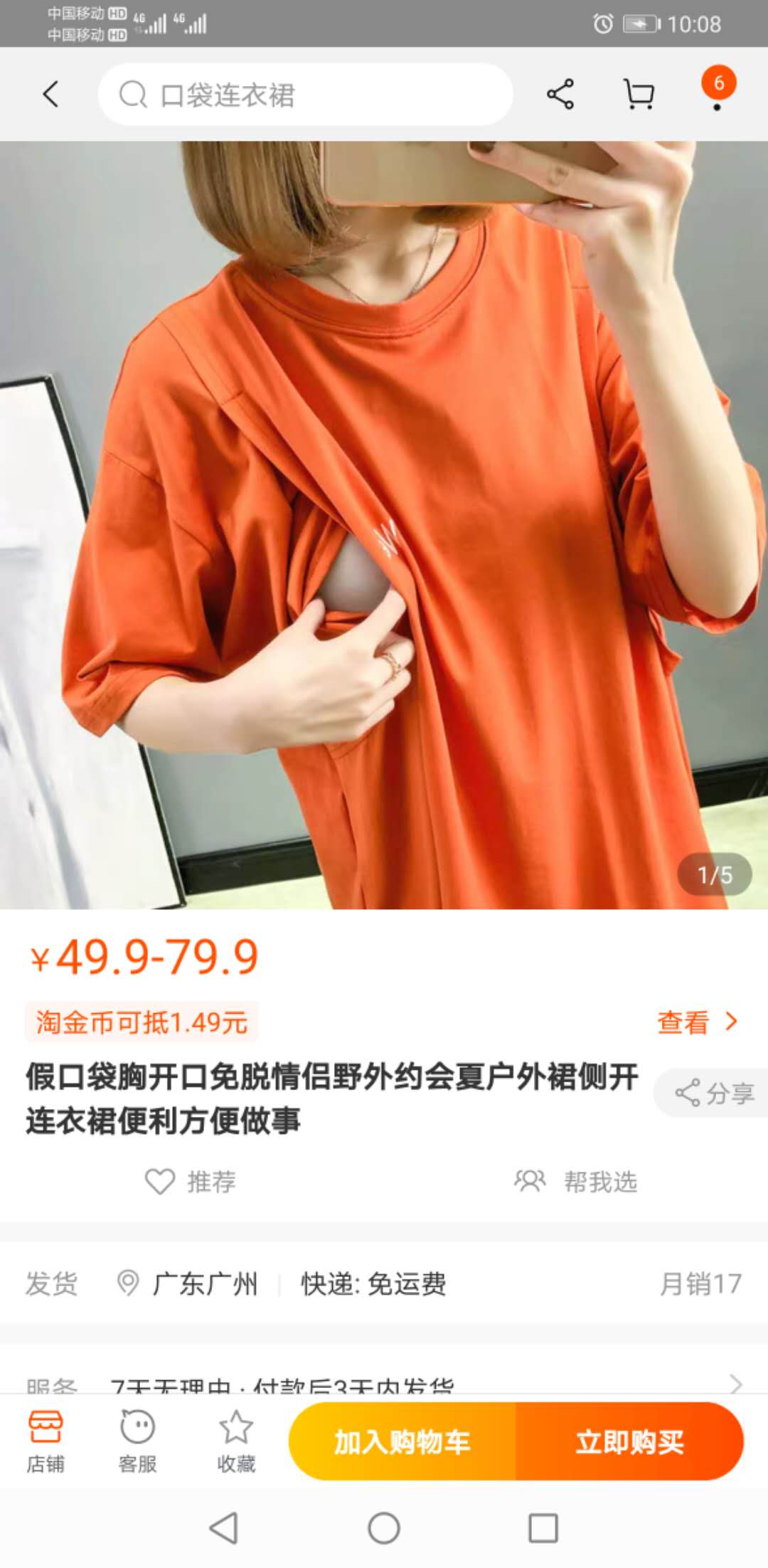Tap 加入购物车 to add to cart

pyautogui.click(x=402, y=1442)
